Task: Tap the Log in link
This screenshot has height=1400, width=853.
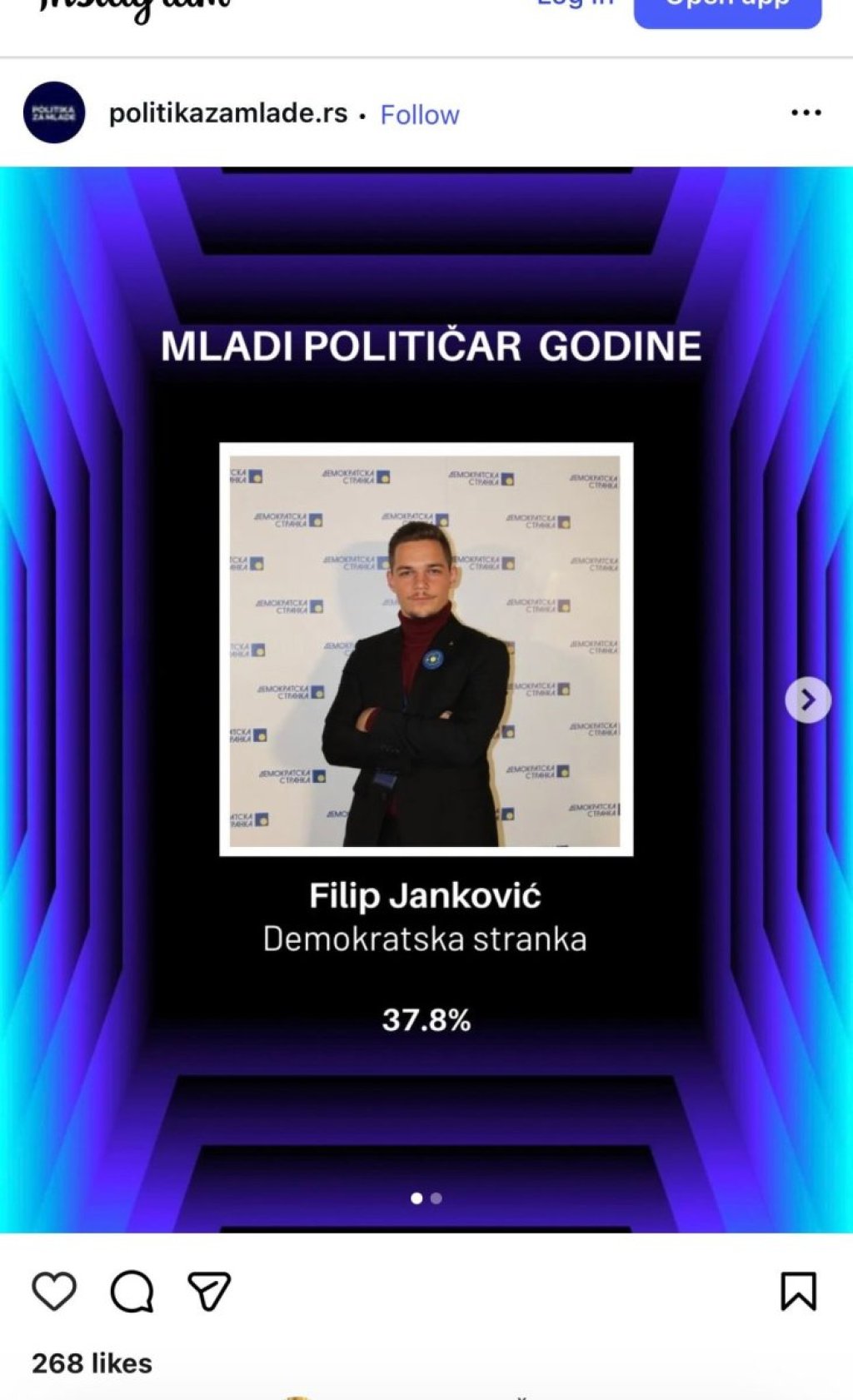Action: point(576,5)
